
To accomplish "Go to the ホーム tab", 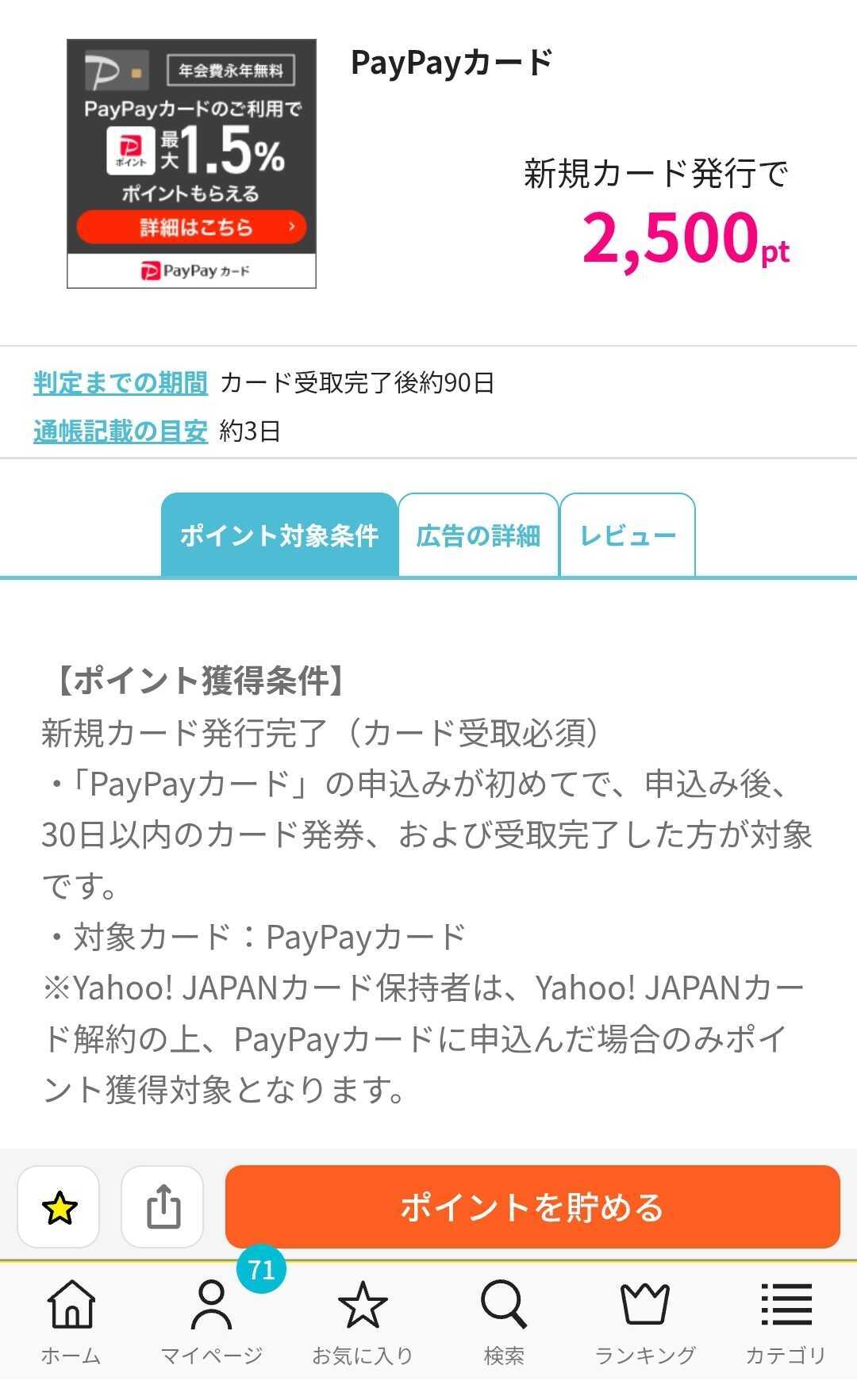I will (71, 1321).
